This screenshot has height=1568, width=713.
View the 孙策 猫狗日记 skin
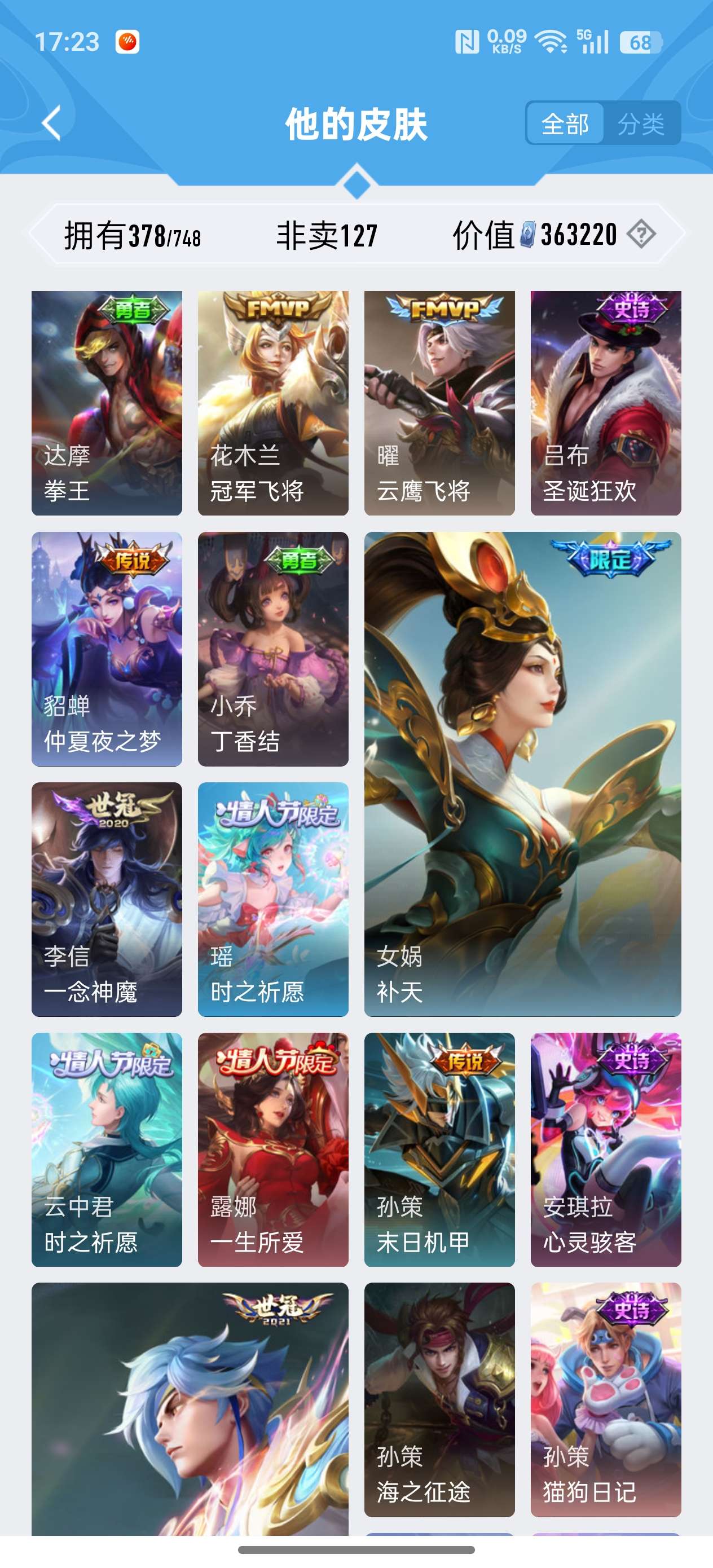point(605,1399)
